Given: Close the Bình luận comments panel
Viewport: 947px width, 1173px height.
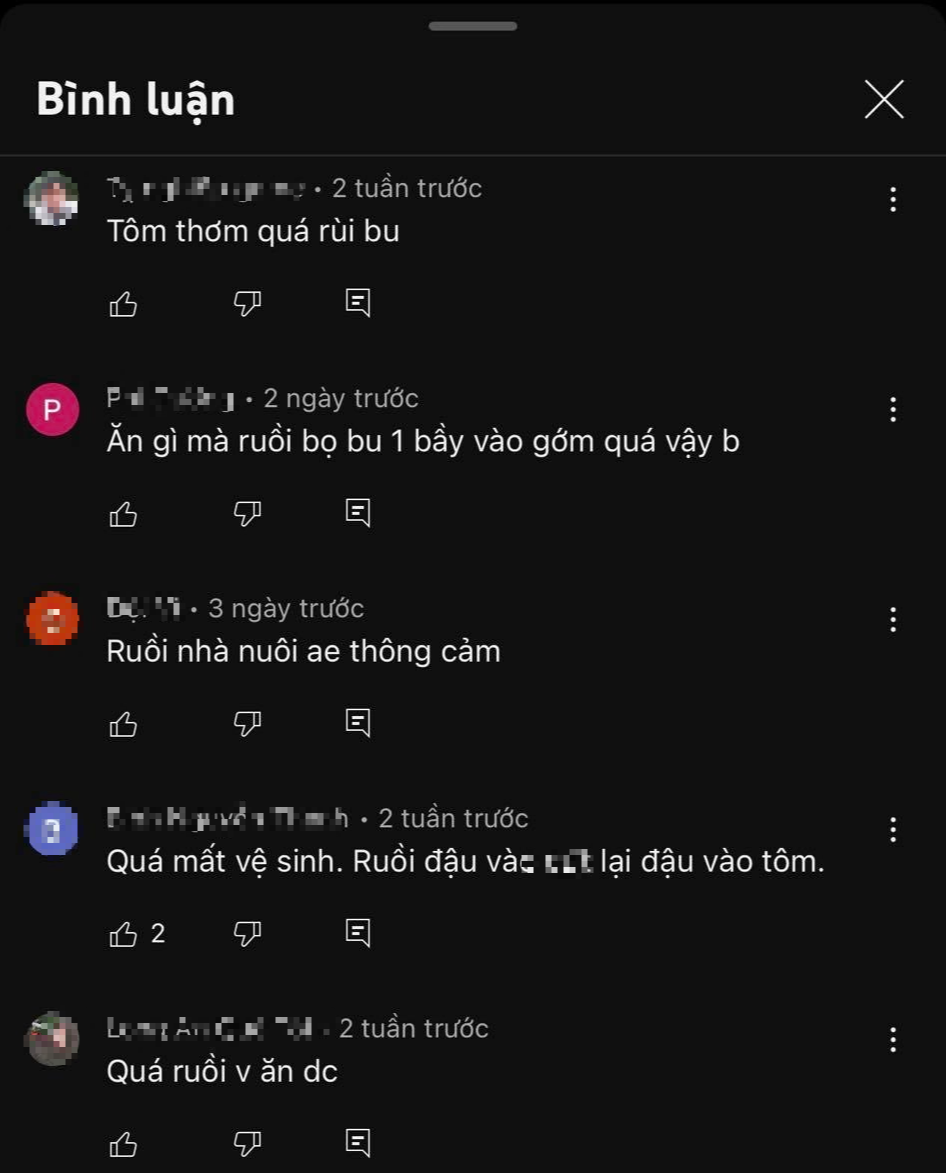Looking at the screenshot, I should tap(884, 100).
